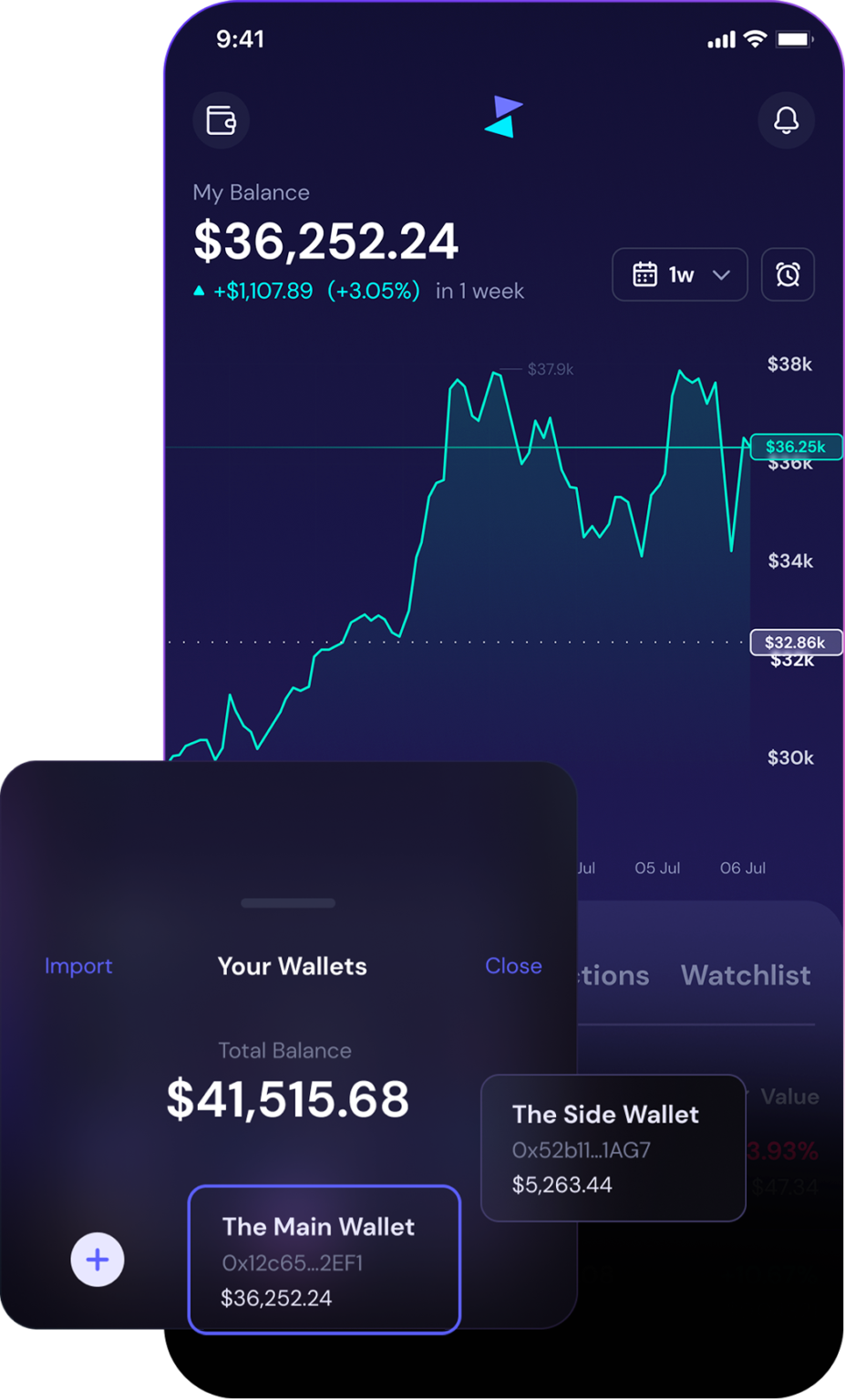Import a wallet via the Import link
This screenshot has width=845, height=1400.
pos(78,966)
